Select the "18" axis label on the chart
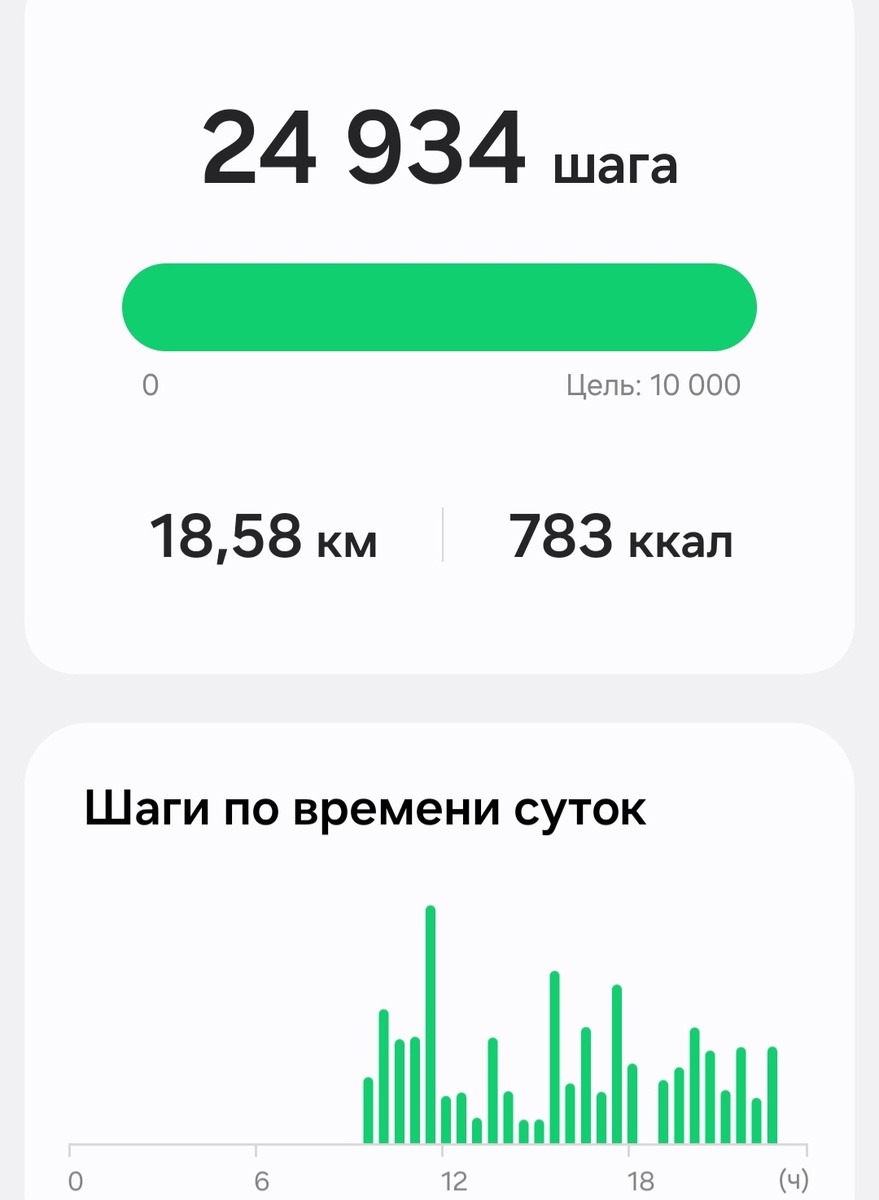 642,1178
